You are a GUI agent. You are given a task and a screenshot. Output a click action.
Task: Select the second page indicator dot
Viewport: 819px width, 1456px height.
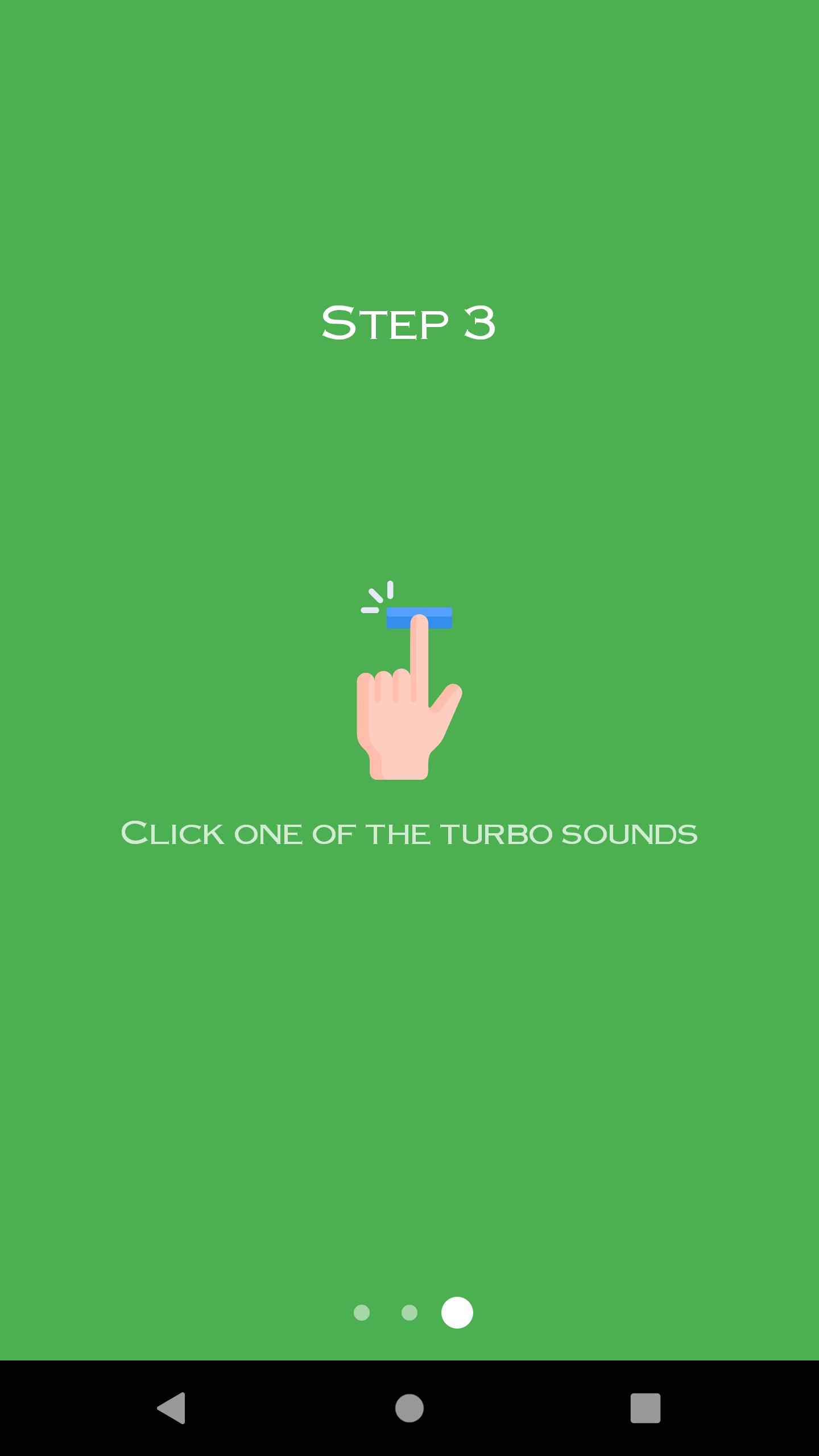pos(409,1313)
